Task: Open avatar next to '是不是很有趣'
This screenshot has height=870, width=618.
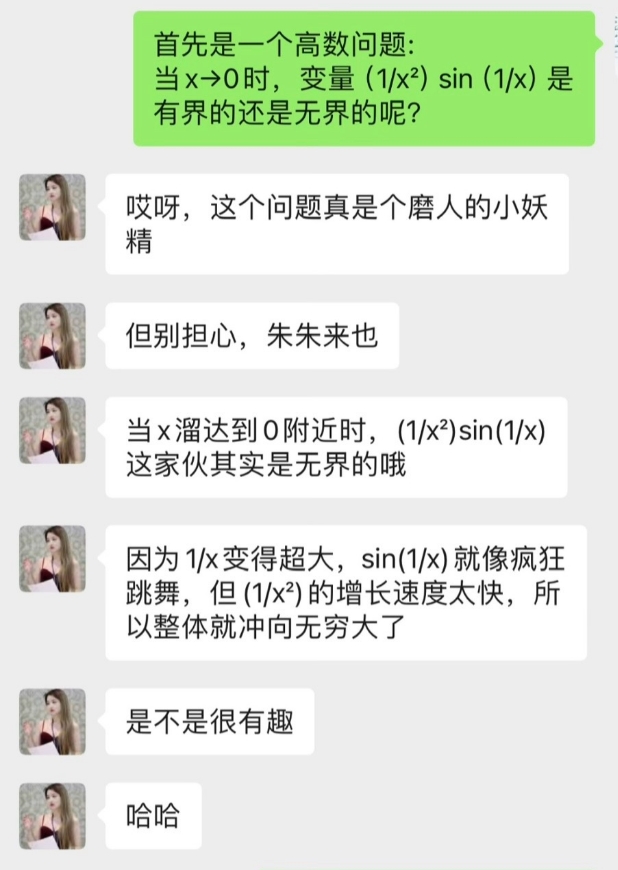Action: (52, 721)
